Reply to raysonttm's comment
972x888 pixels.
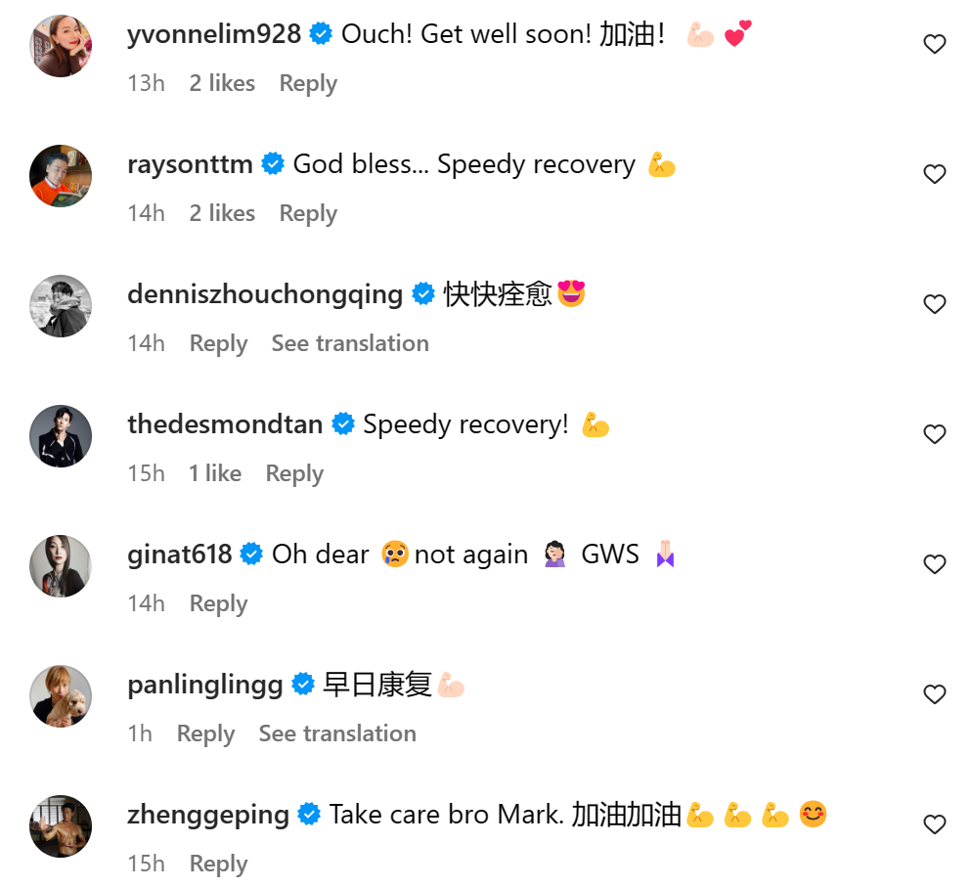click(x=307, y=213)
